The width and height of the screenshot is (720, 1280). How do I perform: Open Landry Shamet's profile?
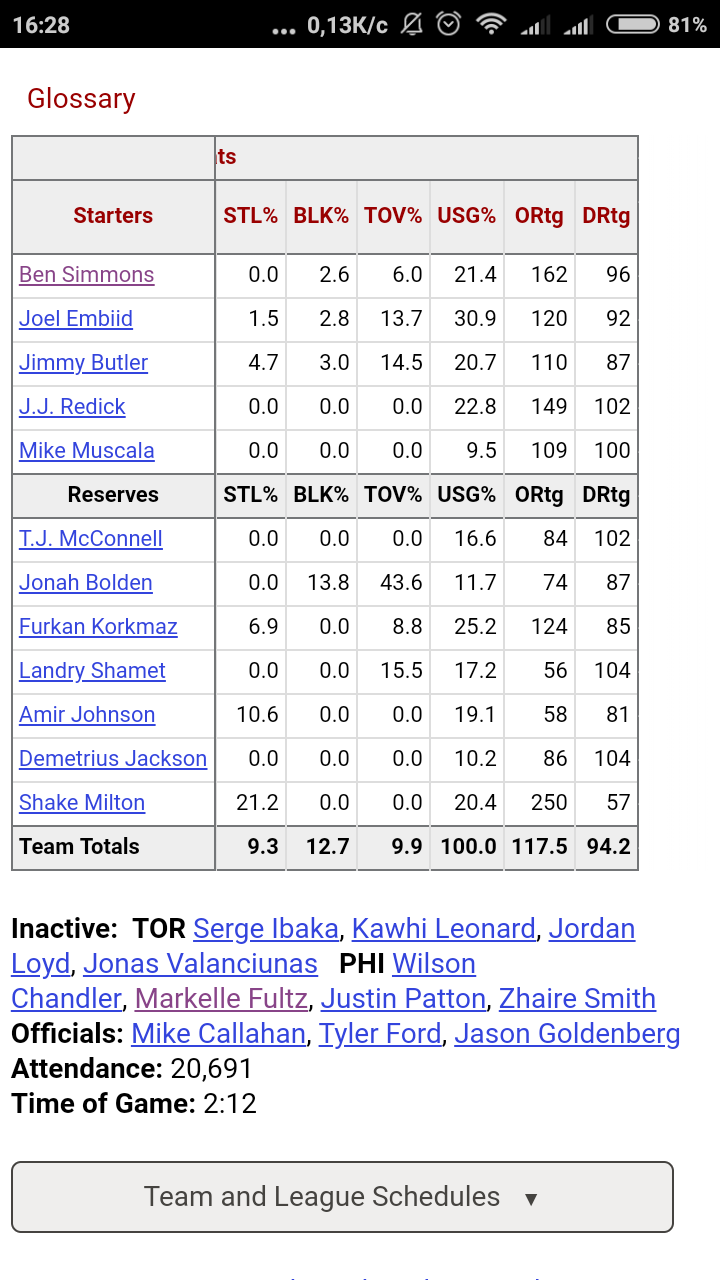point(92,671)
